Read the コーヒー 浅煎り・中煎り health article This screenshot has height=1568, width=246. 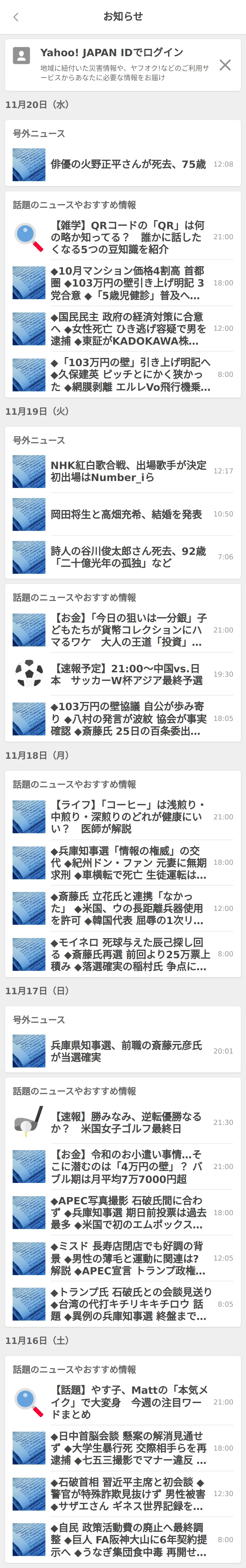[x=128, y=817]
